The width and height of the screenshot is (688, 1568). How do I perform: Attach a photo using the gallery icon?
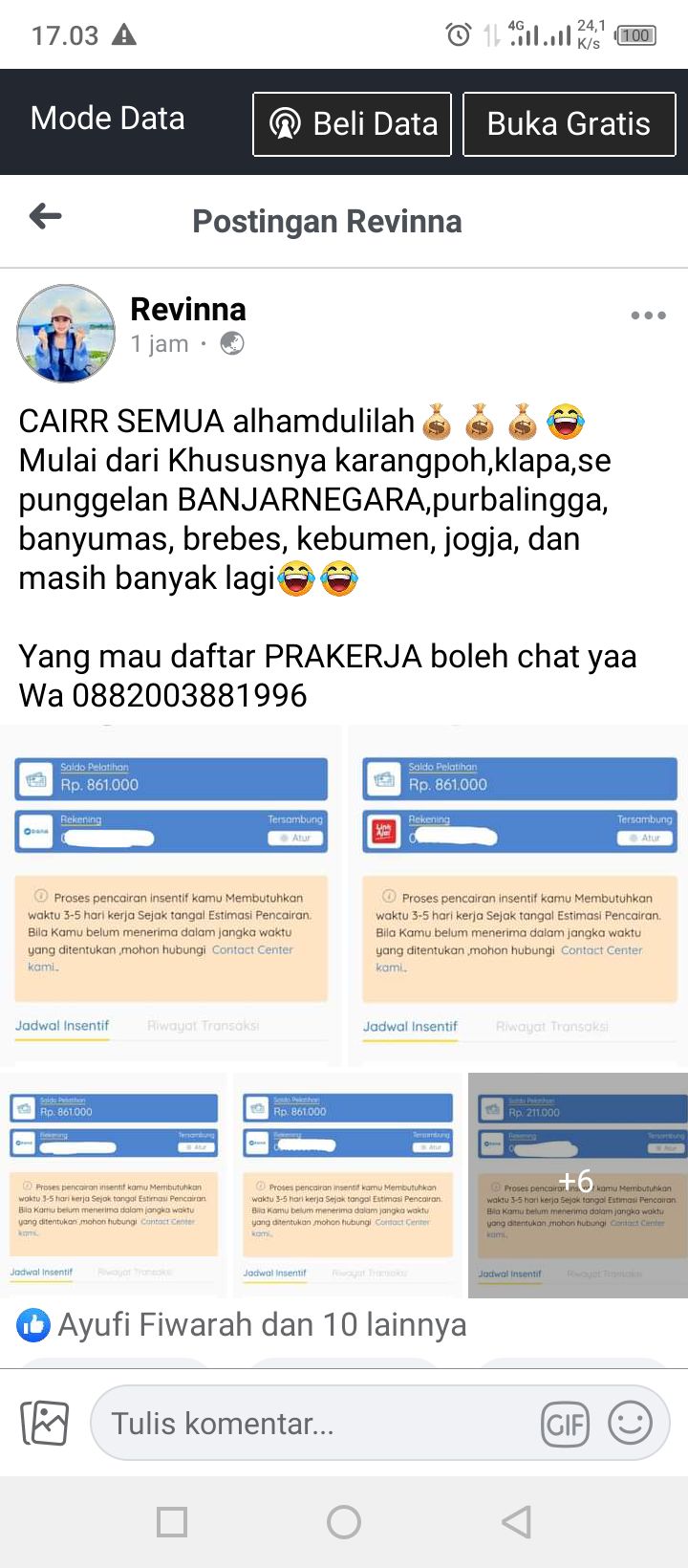pos(45,1424)
